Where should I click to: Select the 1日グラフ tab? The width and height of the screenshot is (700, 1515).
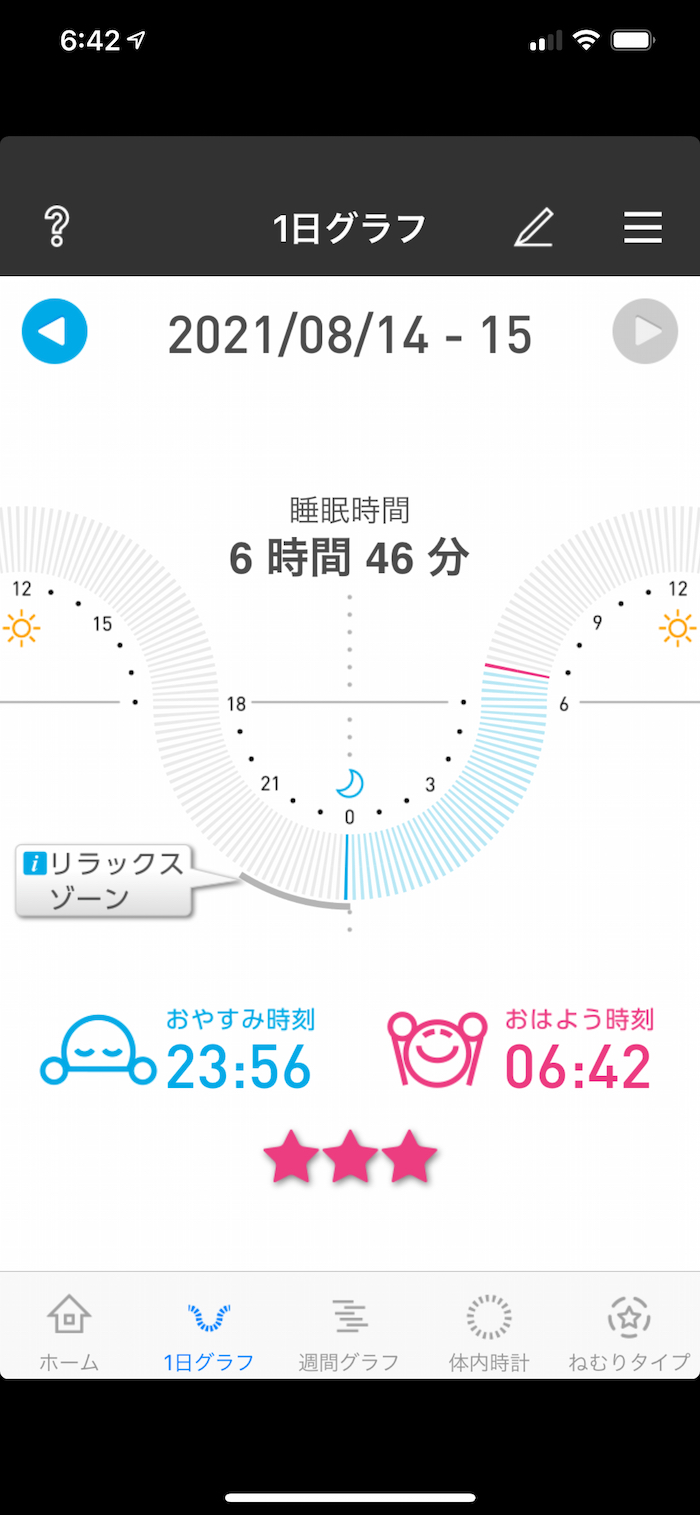click(x=209, y=1332)
